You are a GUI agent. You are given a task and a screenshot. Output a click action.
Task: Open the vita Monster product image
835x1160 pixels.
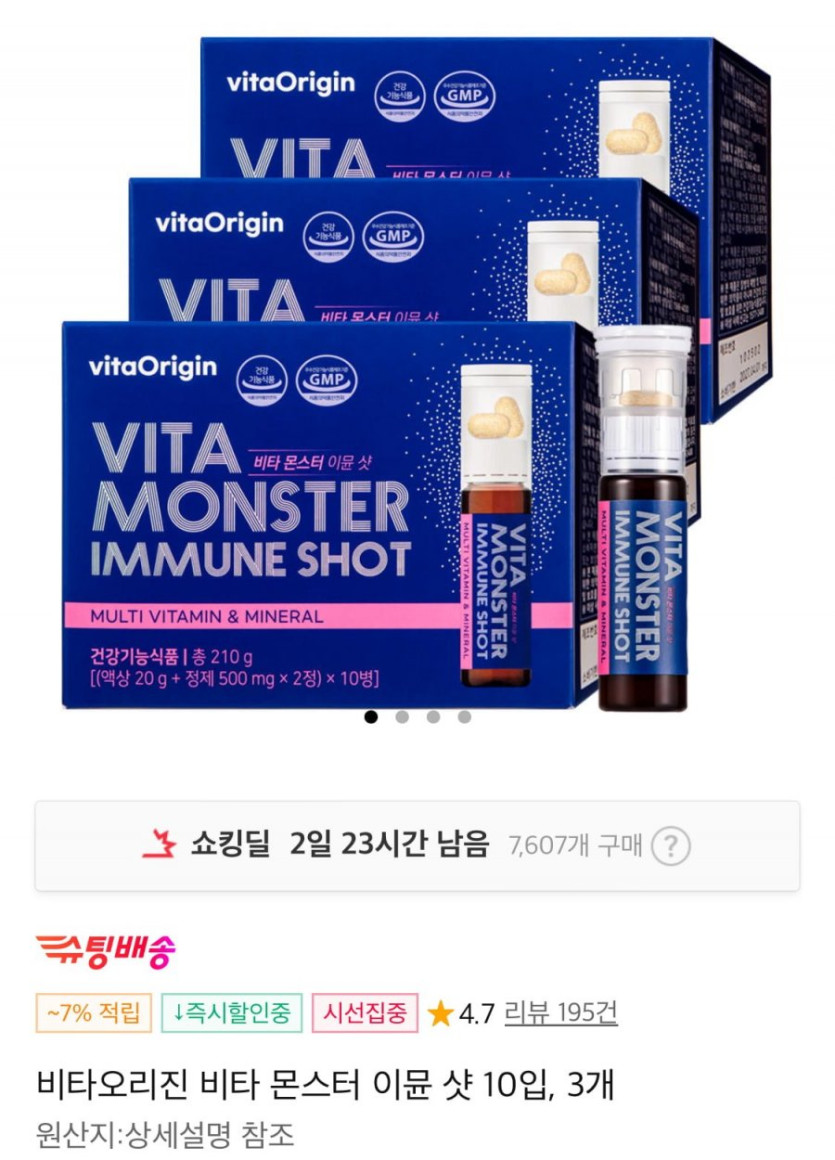point(417,380)
